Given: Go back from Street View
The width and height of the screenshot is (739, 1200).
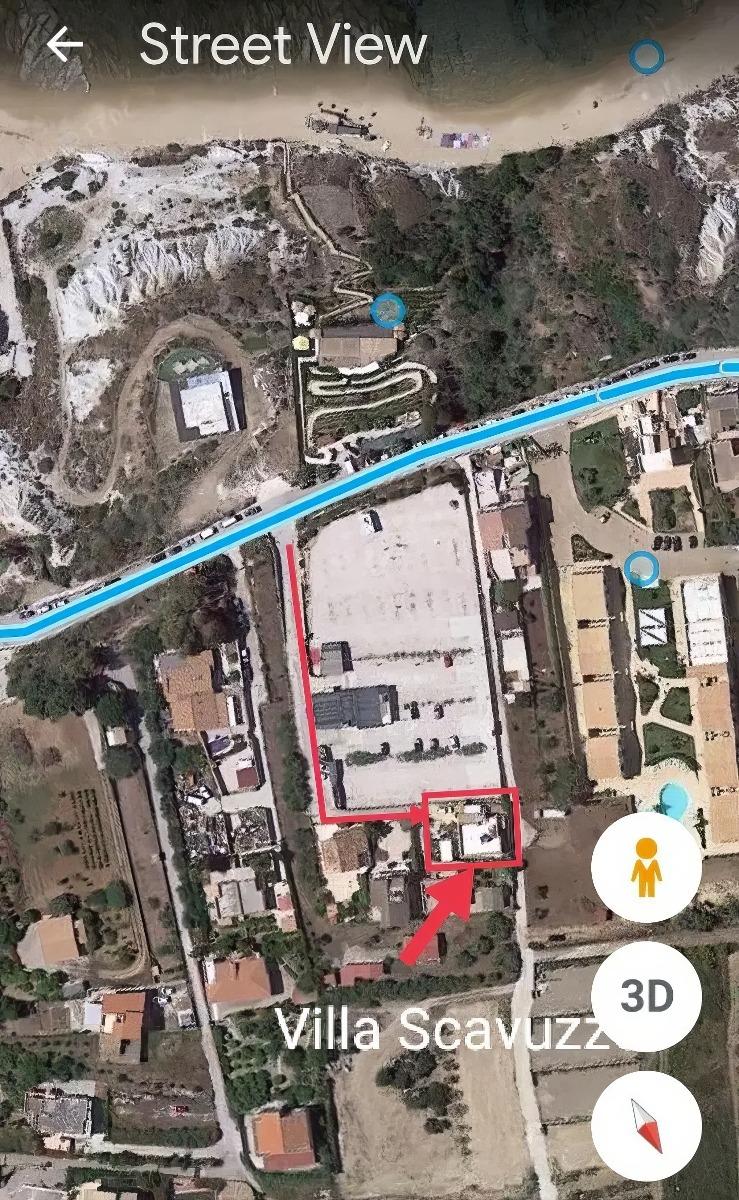Looking at the screenshot, I should [x=65, y=45].
